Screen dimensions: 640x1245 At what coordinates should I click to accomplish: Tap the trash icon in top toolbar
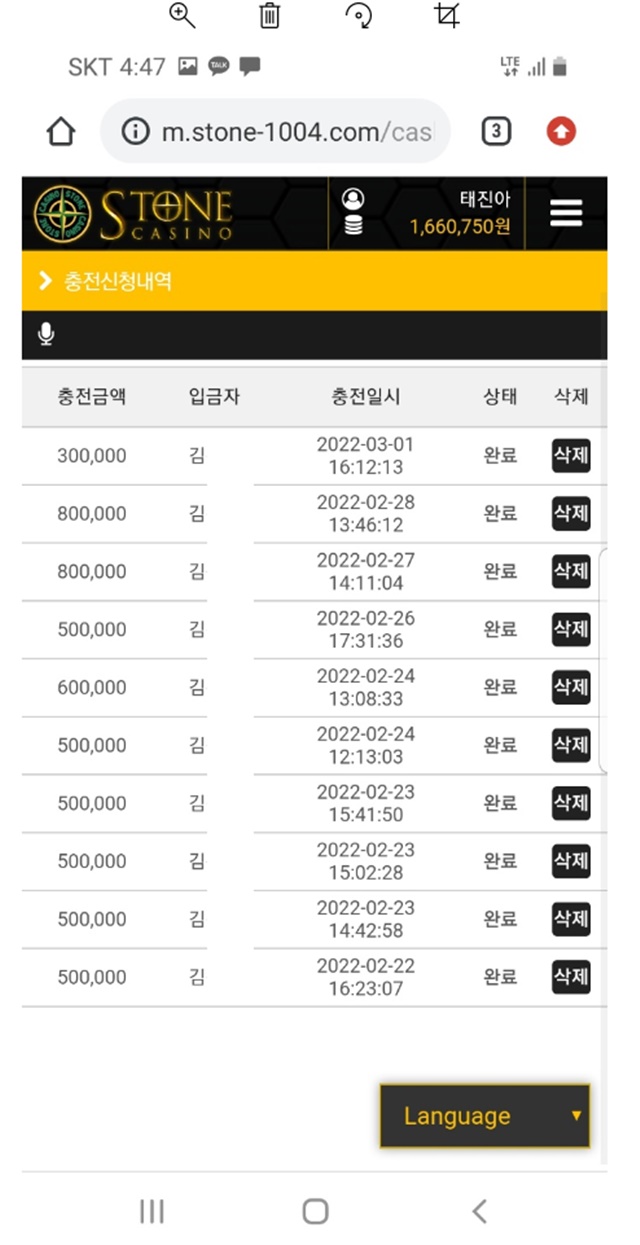coord(270,15)
